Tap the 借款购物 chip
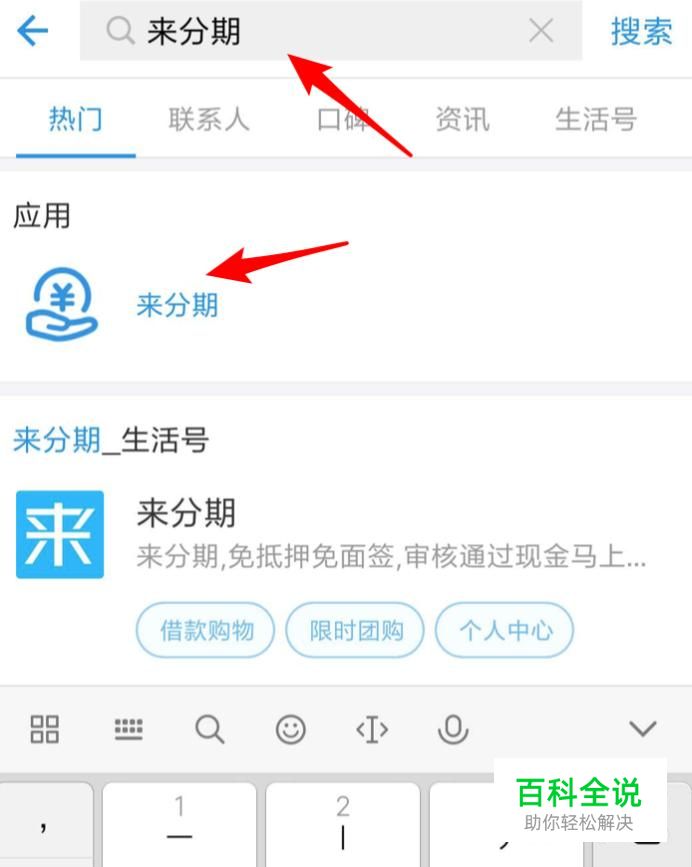This screenshot has width=692, height=867. click(x=207, y=631)
